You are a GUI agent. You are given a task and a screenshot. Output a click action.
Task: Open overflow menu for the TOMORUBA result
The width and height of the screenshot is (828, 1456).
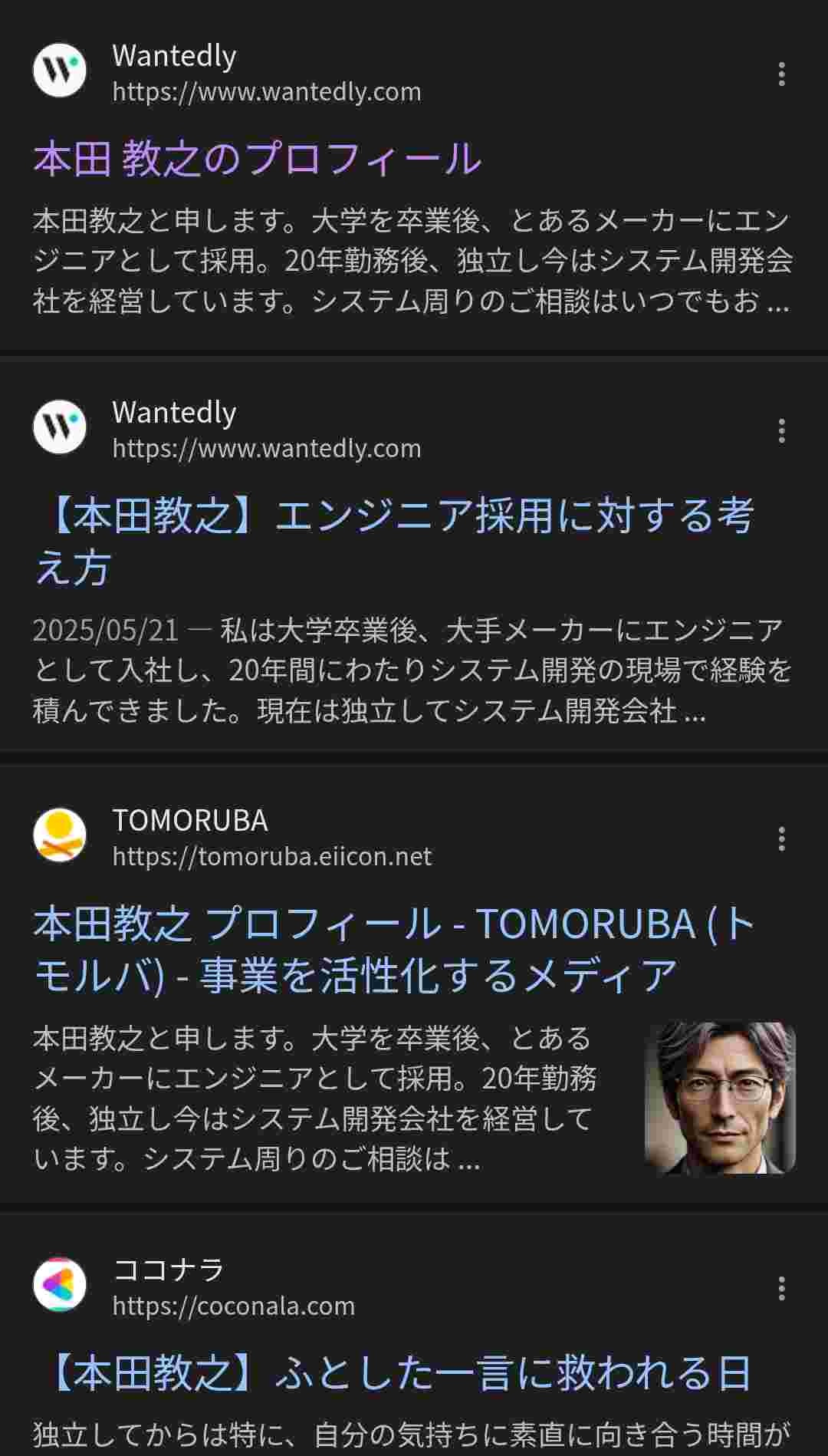point(781,838)
